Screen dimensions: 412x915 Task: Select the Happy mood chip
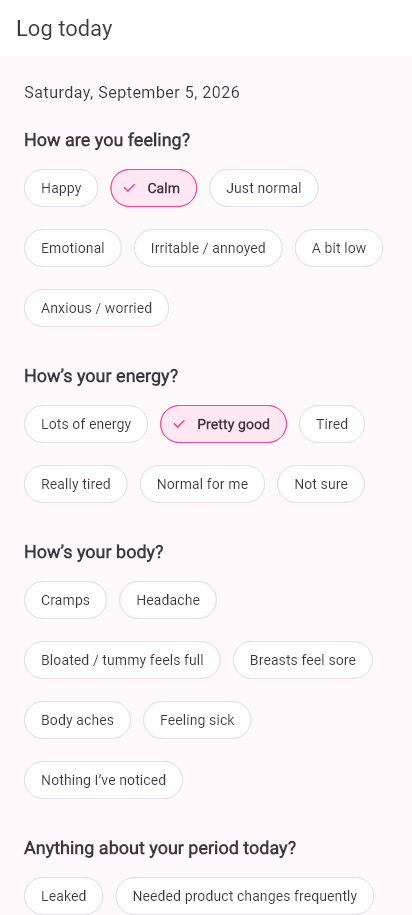point(61,188)
